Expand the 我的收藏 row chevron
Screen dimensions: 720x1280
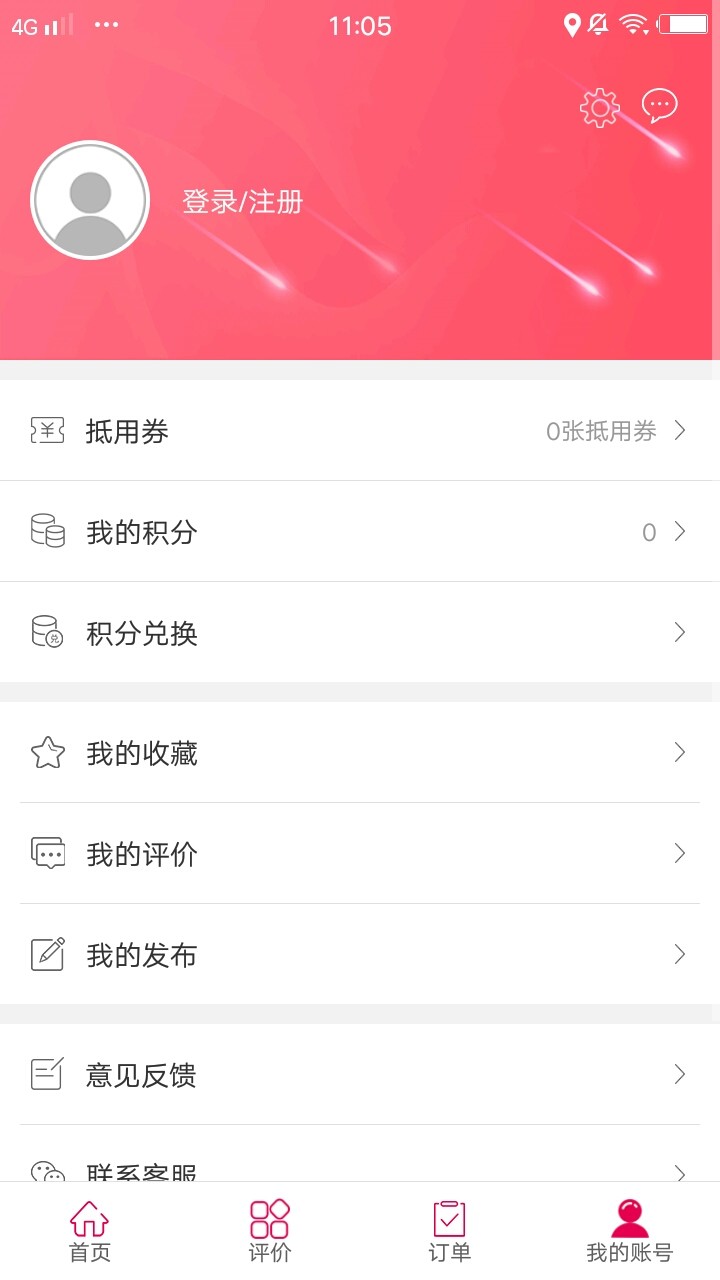click(681, 753)
